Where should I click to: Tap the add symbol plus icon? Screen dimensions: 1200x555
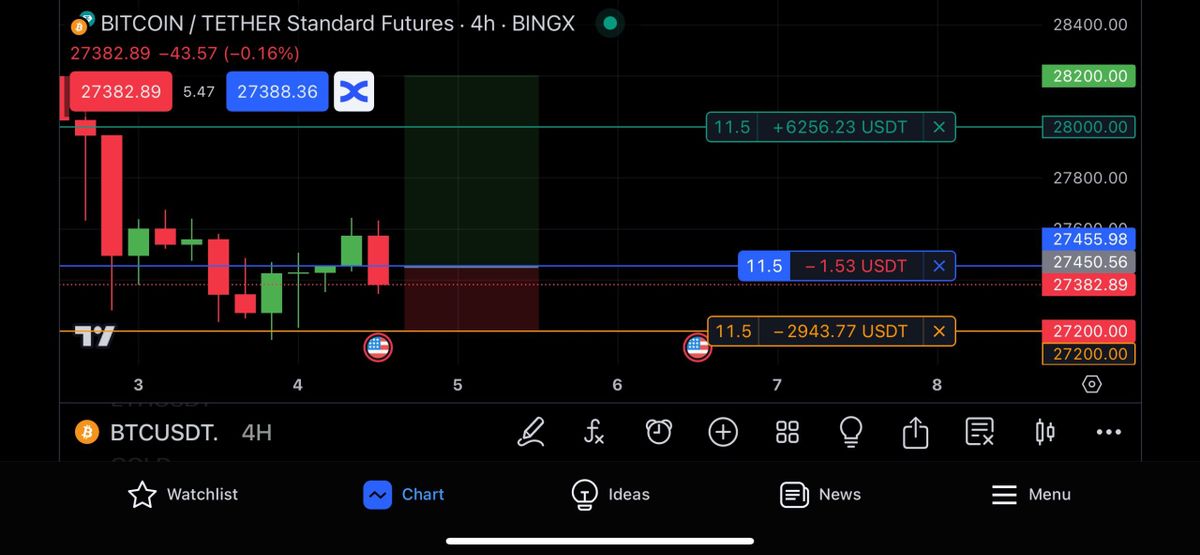coord(722,432)
